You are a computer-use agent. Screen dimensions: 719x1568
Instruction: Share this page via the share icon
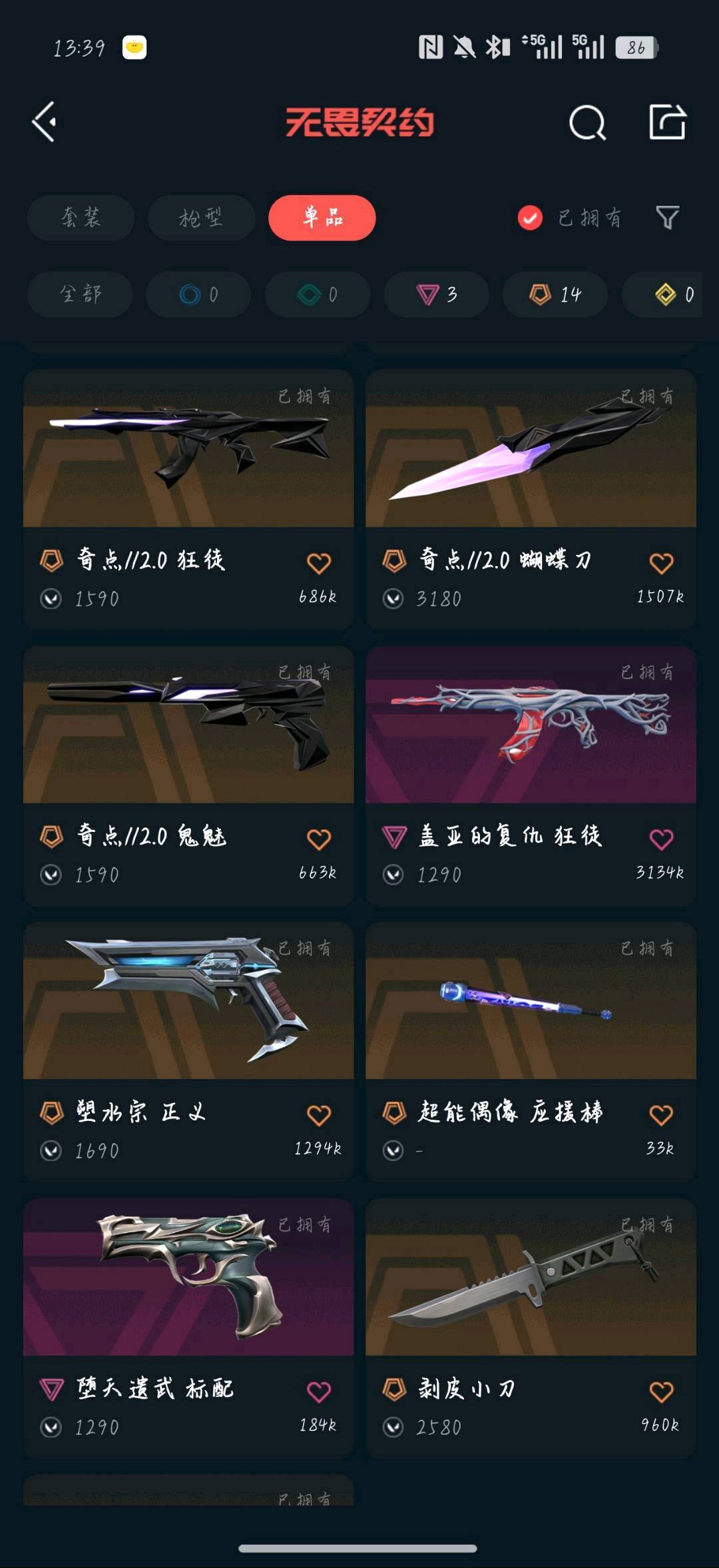[667, 122]
